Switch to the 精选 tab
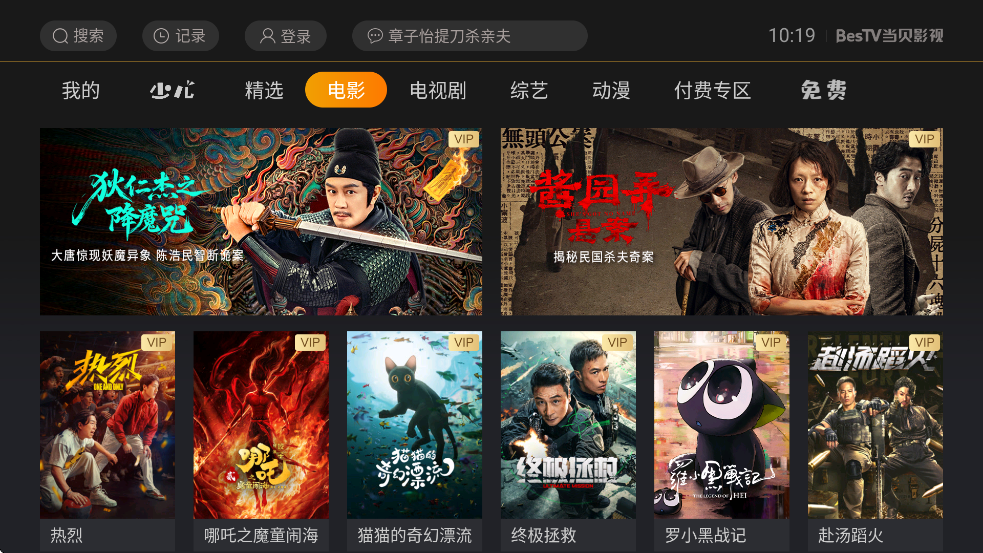The width and height of the screenshot is (983, 553). (x=264, y=91)
